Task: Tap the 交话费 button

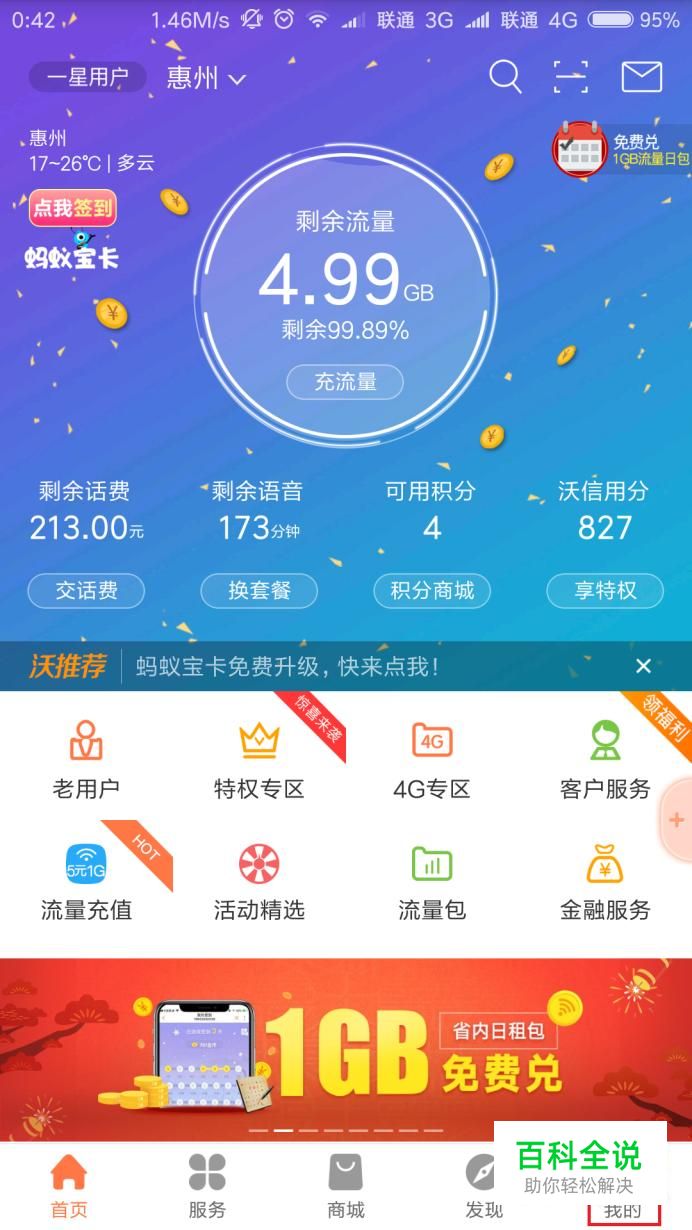Action: (x=86, y=590)
